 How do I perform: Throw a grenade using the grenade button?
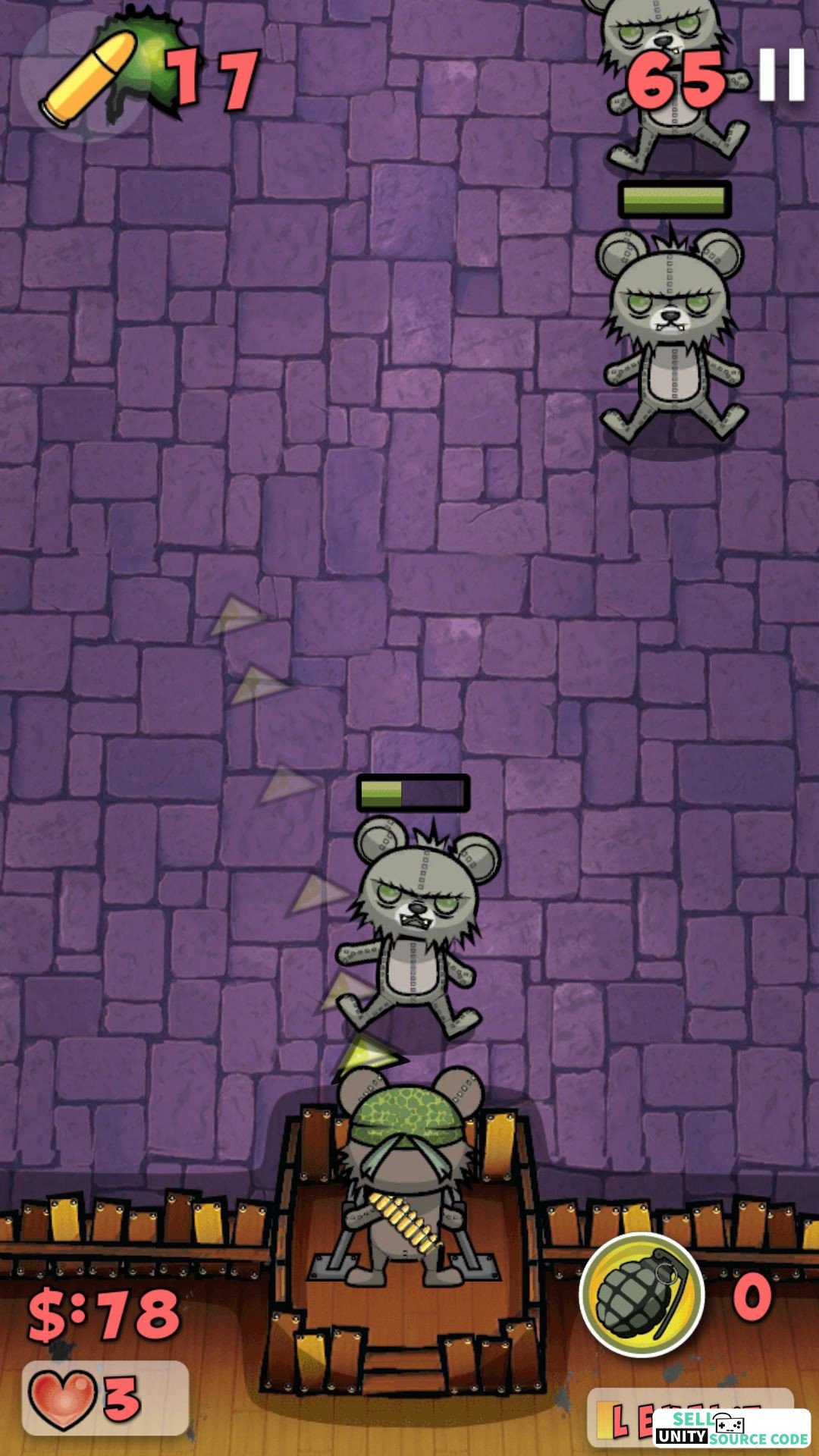click(x=642, y=1294)
